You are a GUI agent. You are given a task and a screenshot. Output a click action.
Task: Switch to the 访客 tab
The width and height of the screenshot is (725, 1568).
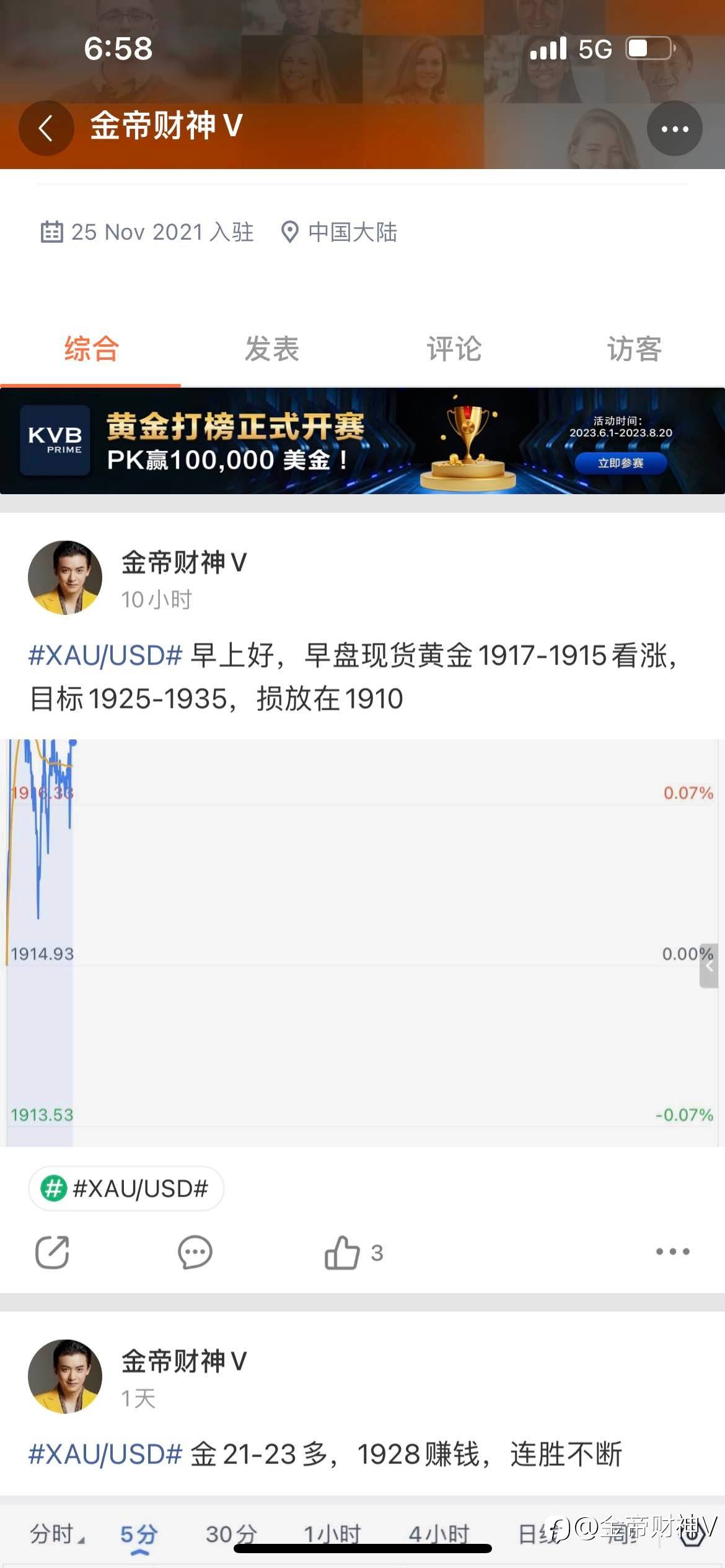tap(635, 349)
